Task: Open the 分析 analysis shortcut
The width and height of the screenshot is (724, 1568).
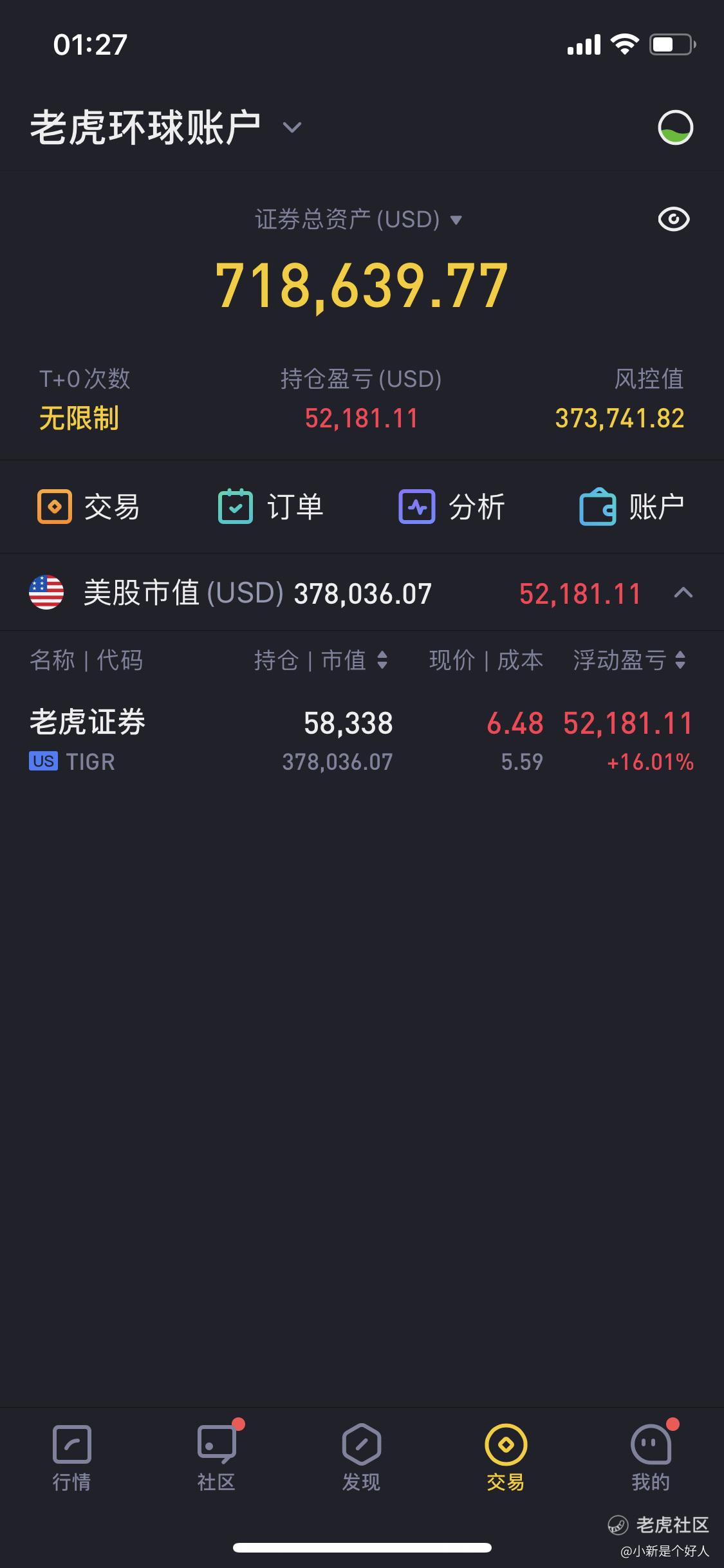Action: (451, 507)
